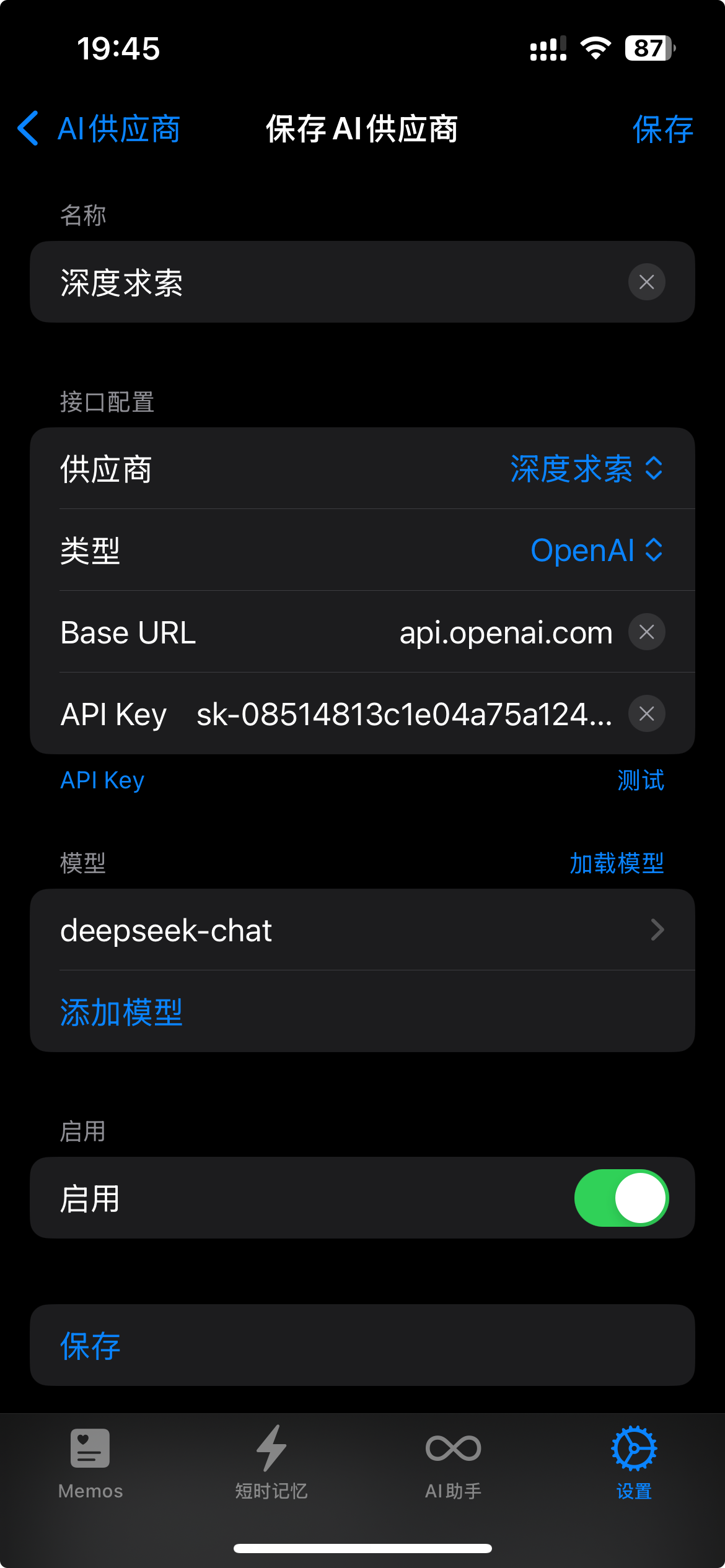Clear the 名称 field text
725x1568 pixels.
[646, 282]
